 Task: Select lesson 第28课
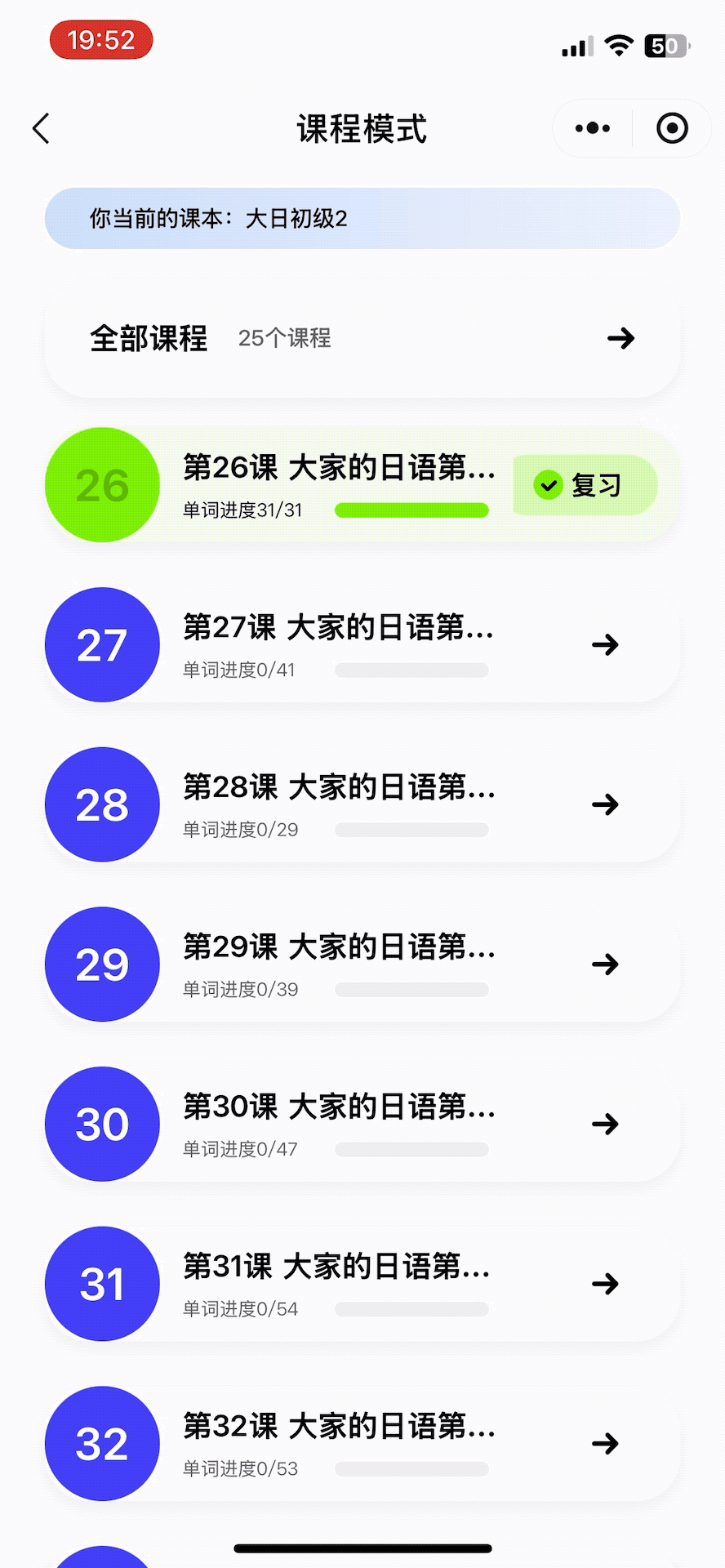tap(362, 805)
